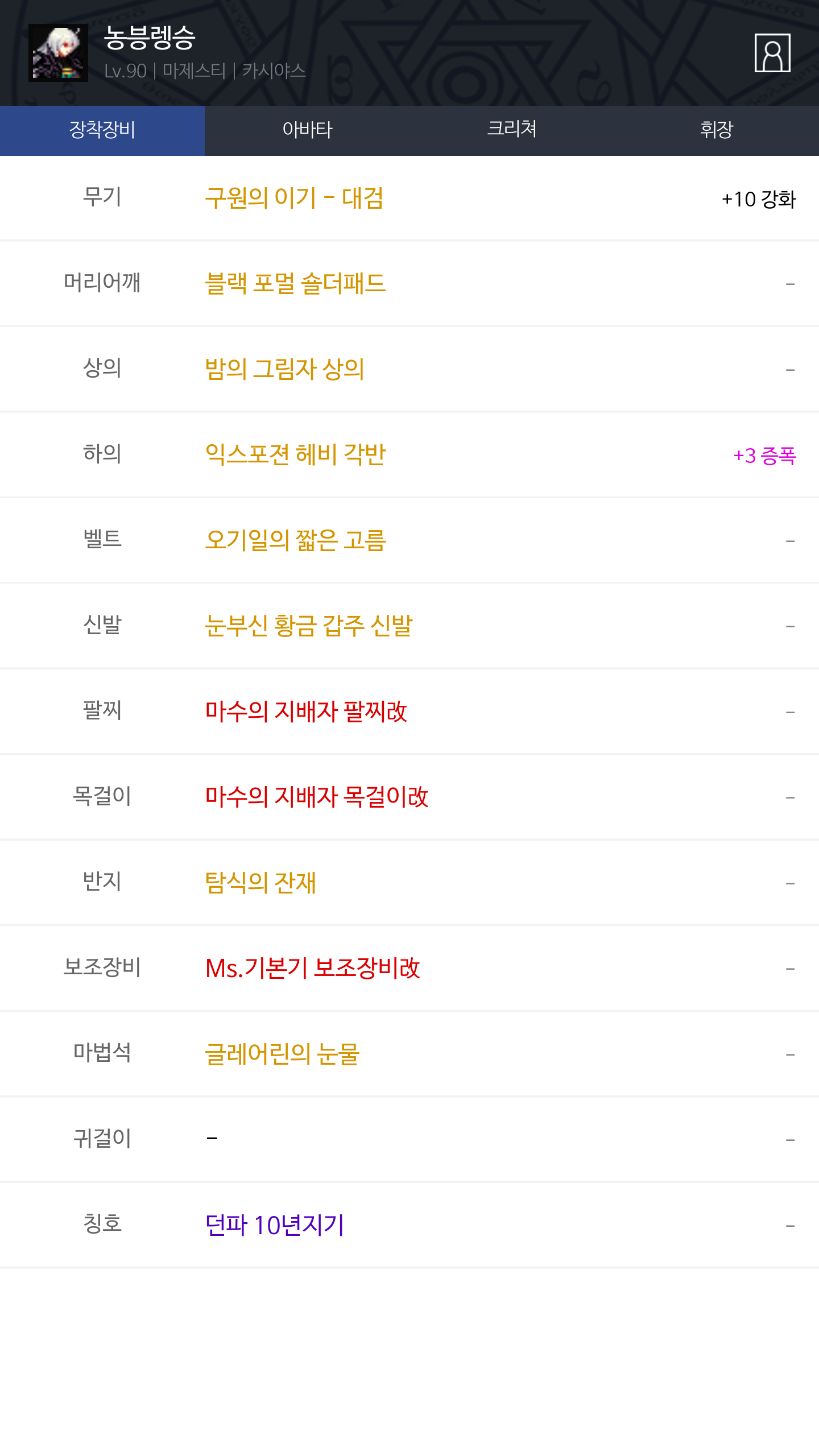
Task: Select the 장착장비 tab
Action: pyautogui.click(x=102, y=130)
